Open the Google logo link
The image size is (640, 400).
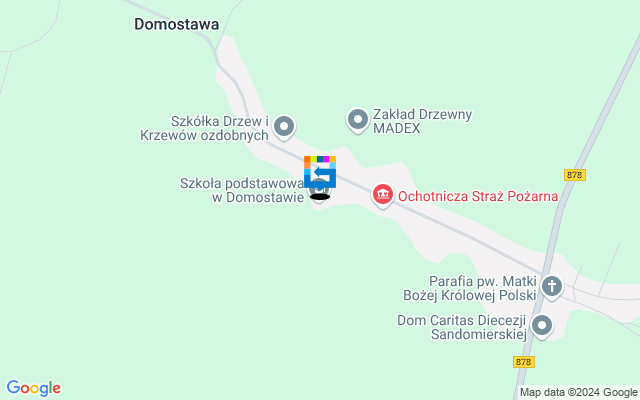(33, 388)
